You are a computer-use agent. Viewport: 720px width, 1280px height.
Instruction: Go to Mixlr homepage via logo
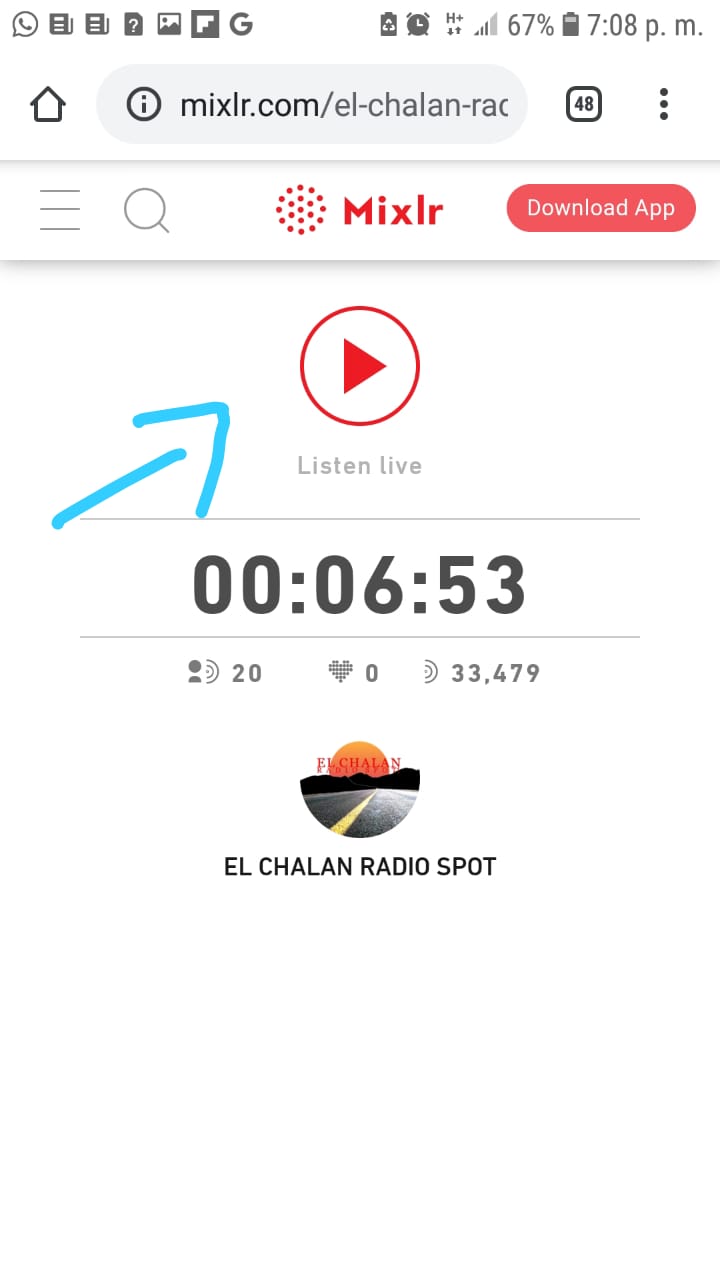[x=360, y=210]
